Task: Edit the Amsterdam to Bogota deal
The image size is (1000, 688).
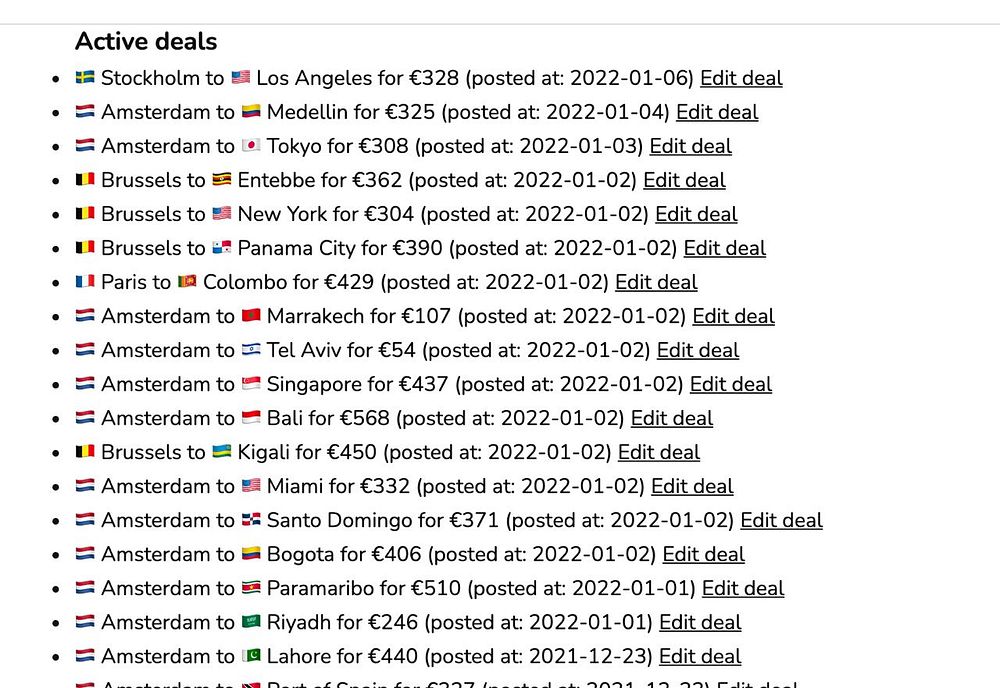Action: (703, 554)
